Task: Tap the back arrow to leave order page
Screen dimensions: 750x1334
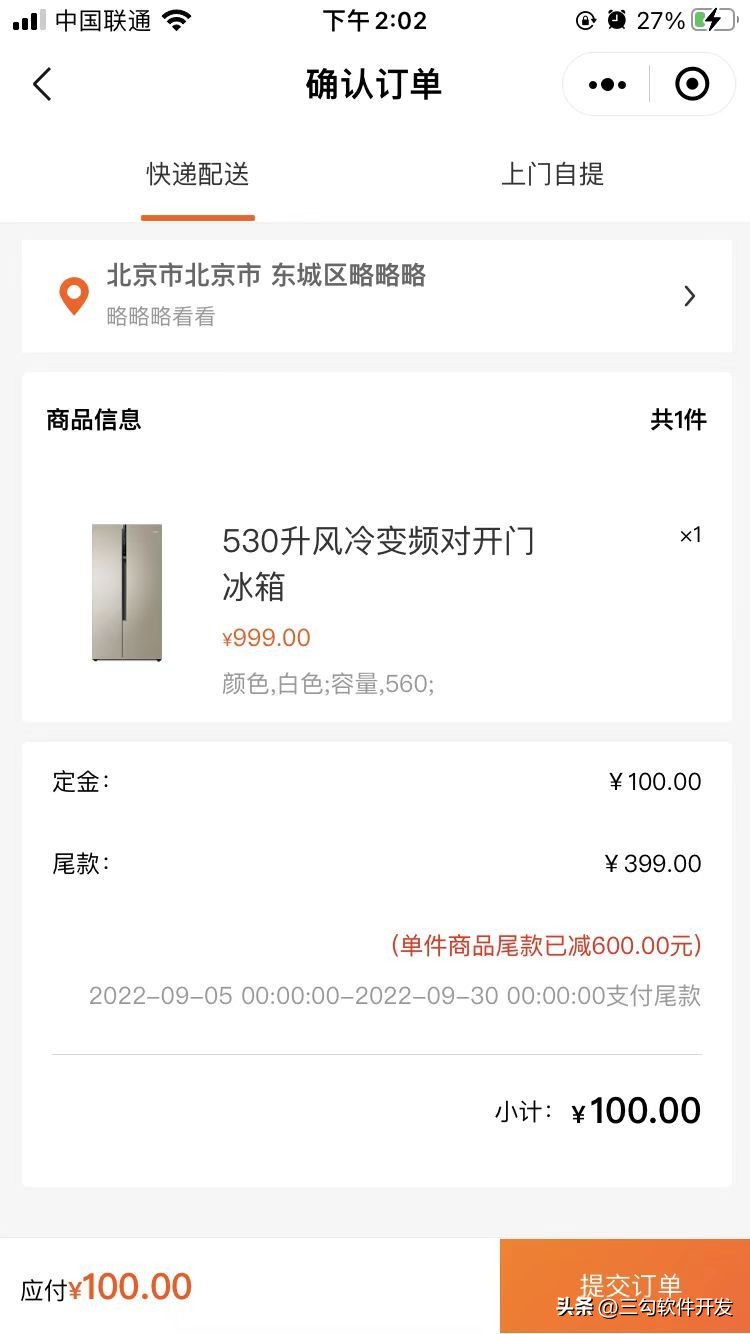Action: pos(42,85)
